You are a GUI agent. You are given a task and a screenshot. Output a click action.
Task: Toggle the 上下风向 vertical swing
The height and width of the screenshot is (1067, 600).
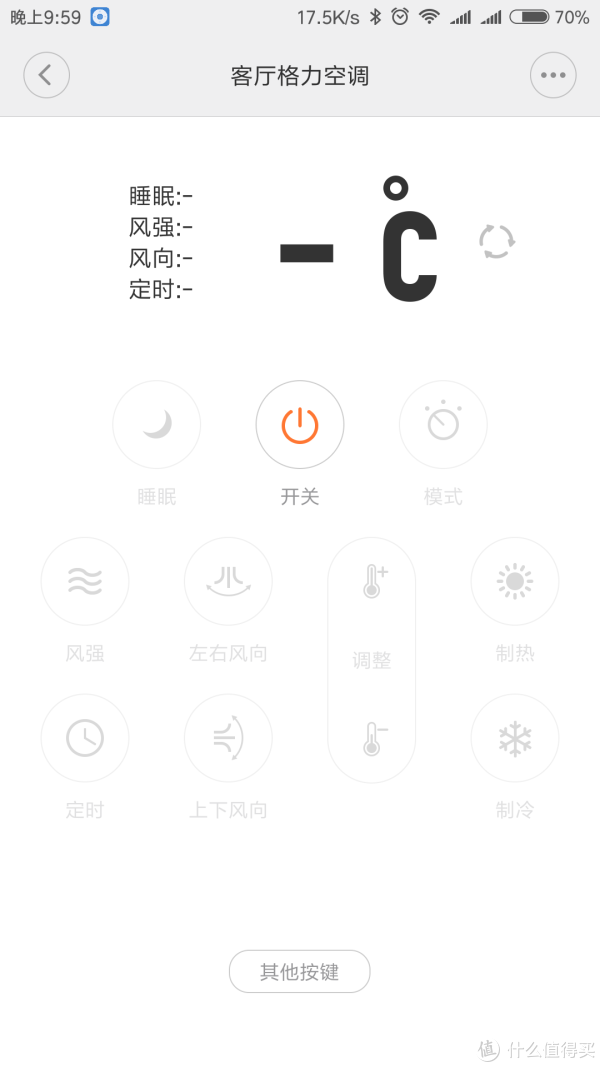tap(228, 738)
